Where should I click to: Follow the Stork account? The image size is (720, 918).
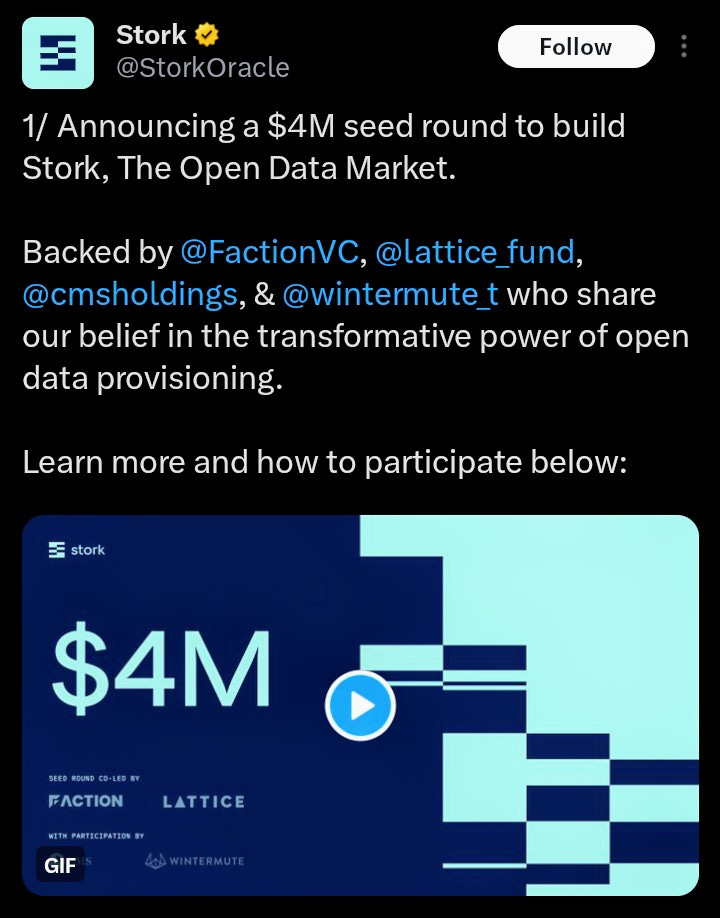pos(576,47)
